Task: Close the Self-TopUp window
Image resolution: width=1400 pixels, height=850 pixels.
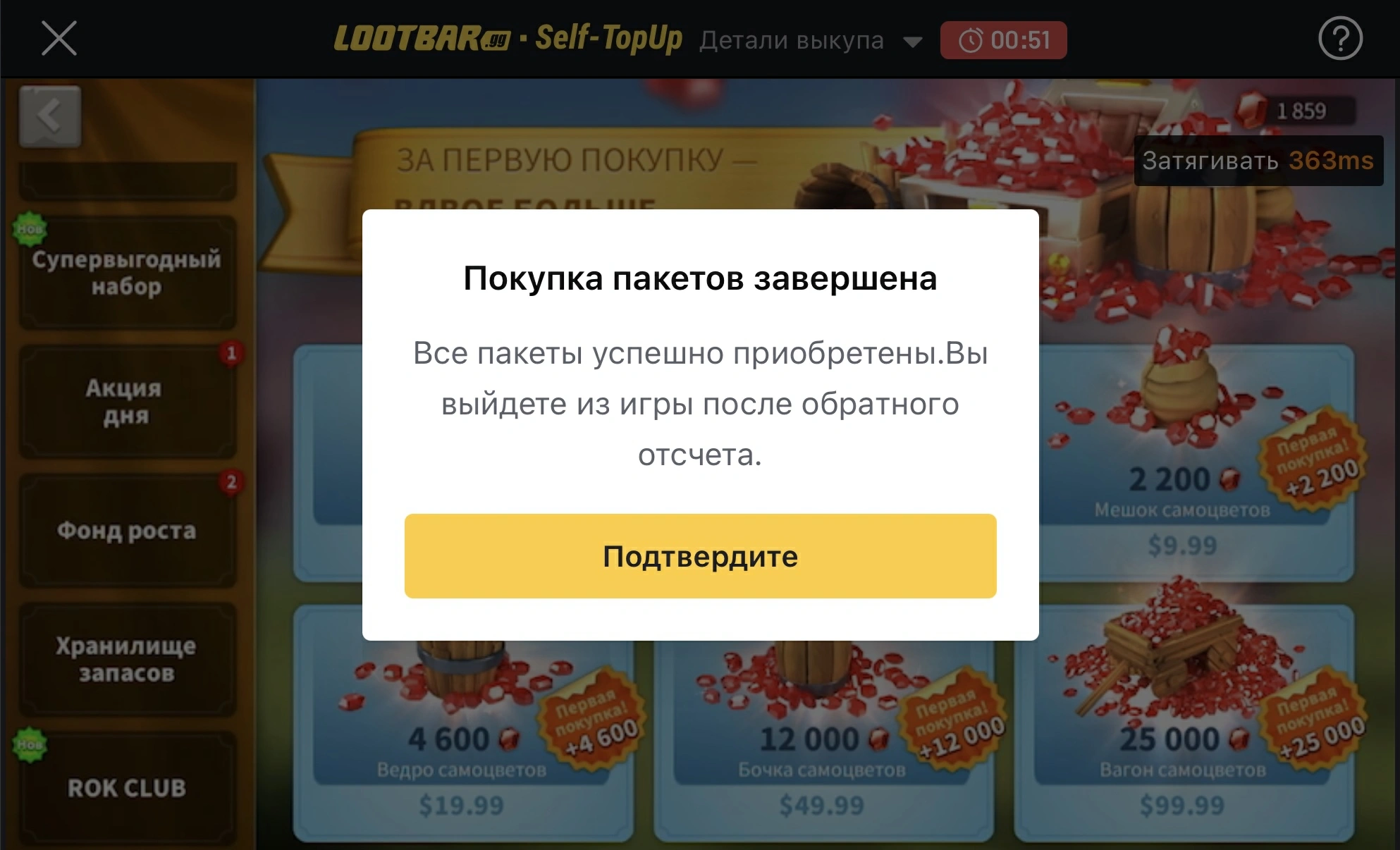Action: coord(59,38)
